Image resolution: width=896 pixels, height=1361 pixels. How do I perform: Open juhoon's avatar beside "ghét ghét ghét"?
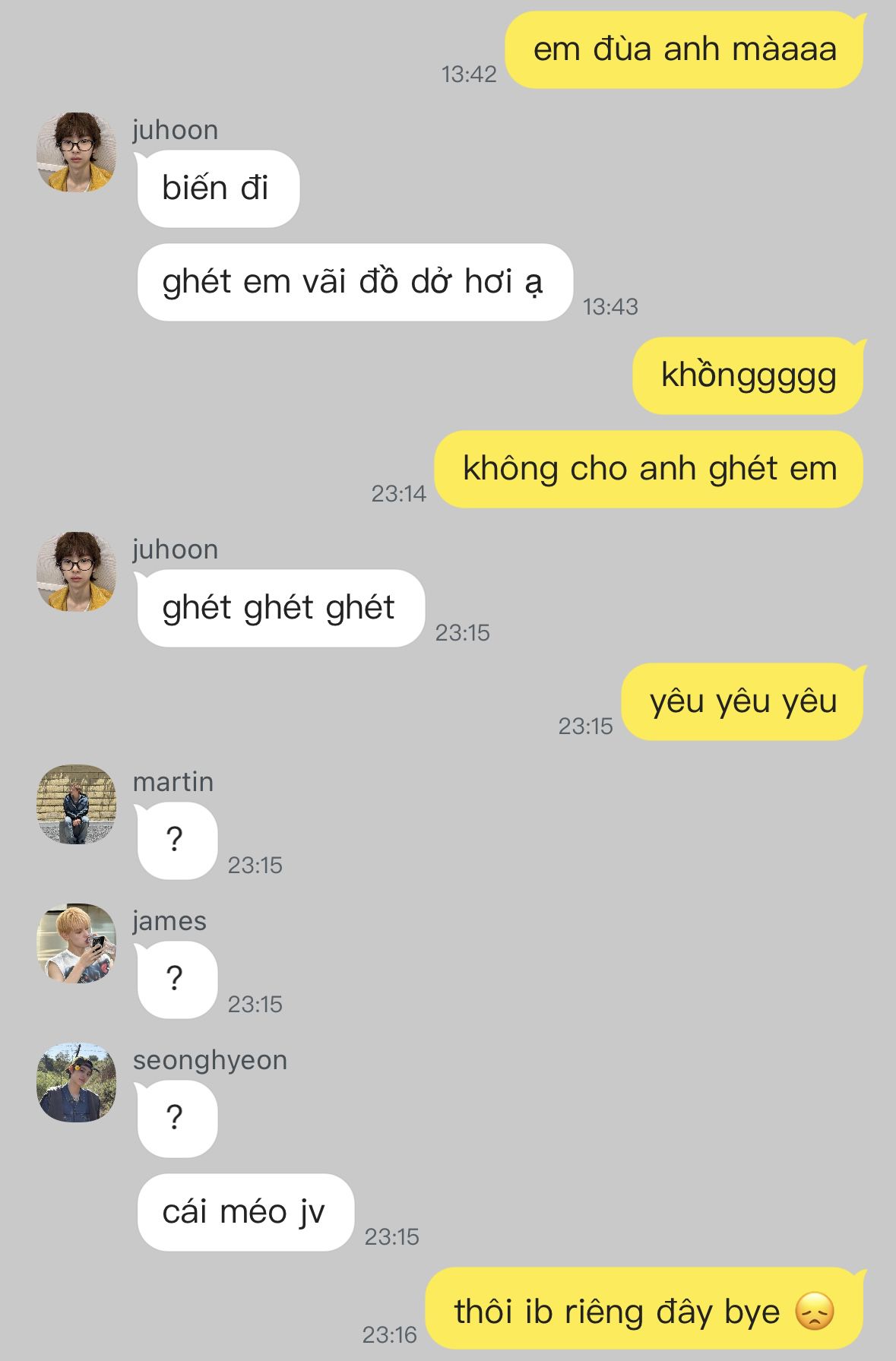(76, 571)
